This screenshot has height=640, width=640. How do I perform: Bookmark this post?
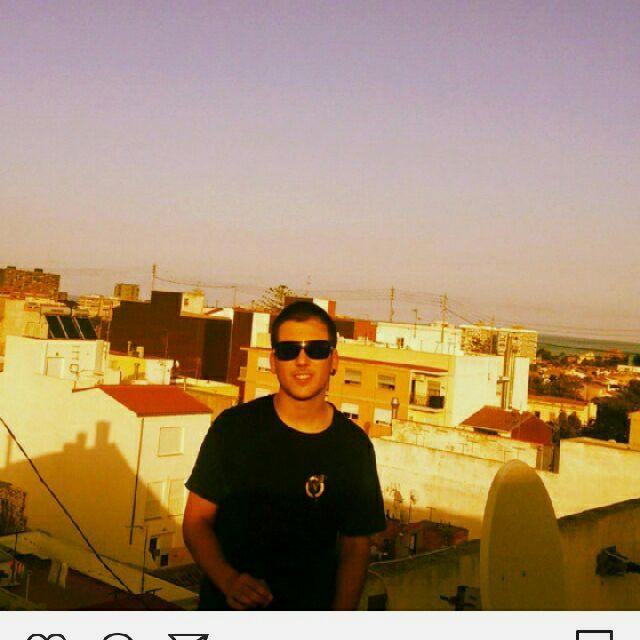594,635
